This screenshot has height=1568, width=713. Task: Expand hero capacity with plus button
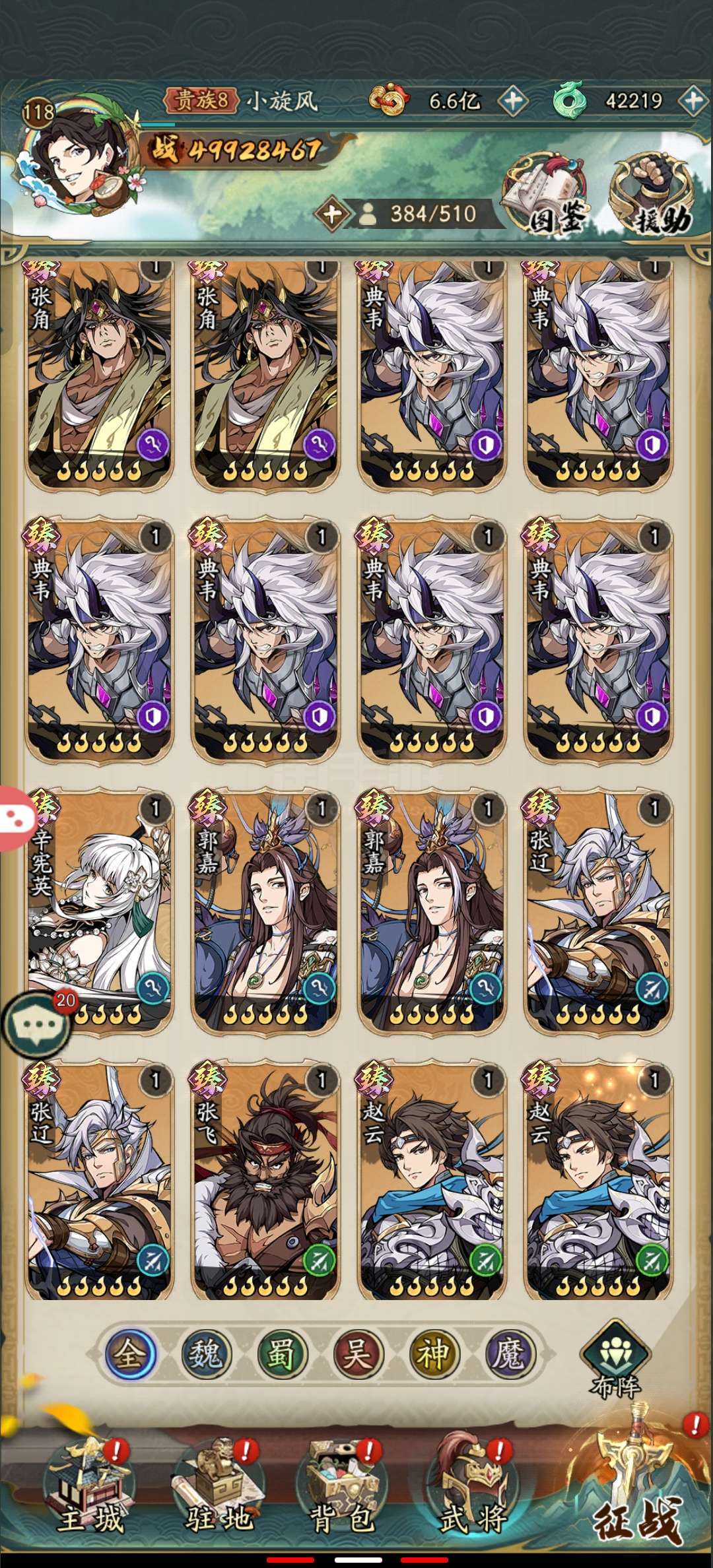331,214
